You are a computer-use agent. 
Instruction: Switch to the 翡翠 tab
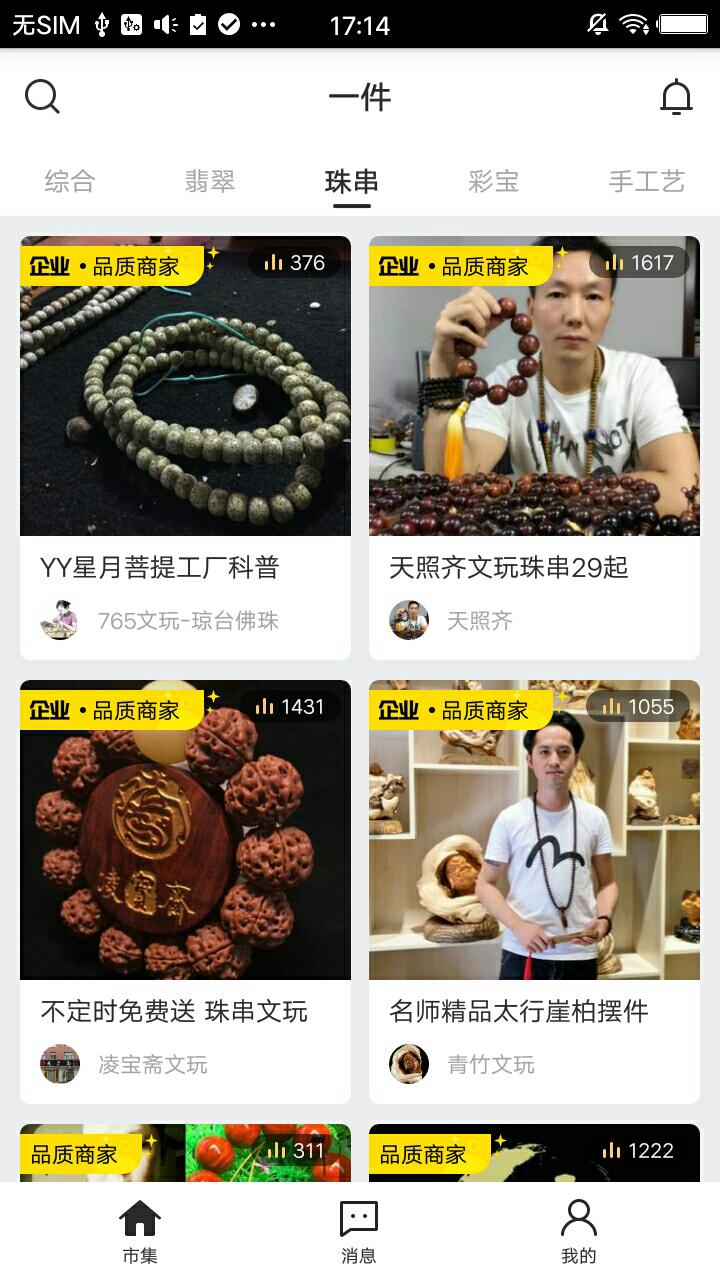210,181
